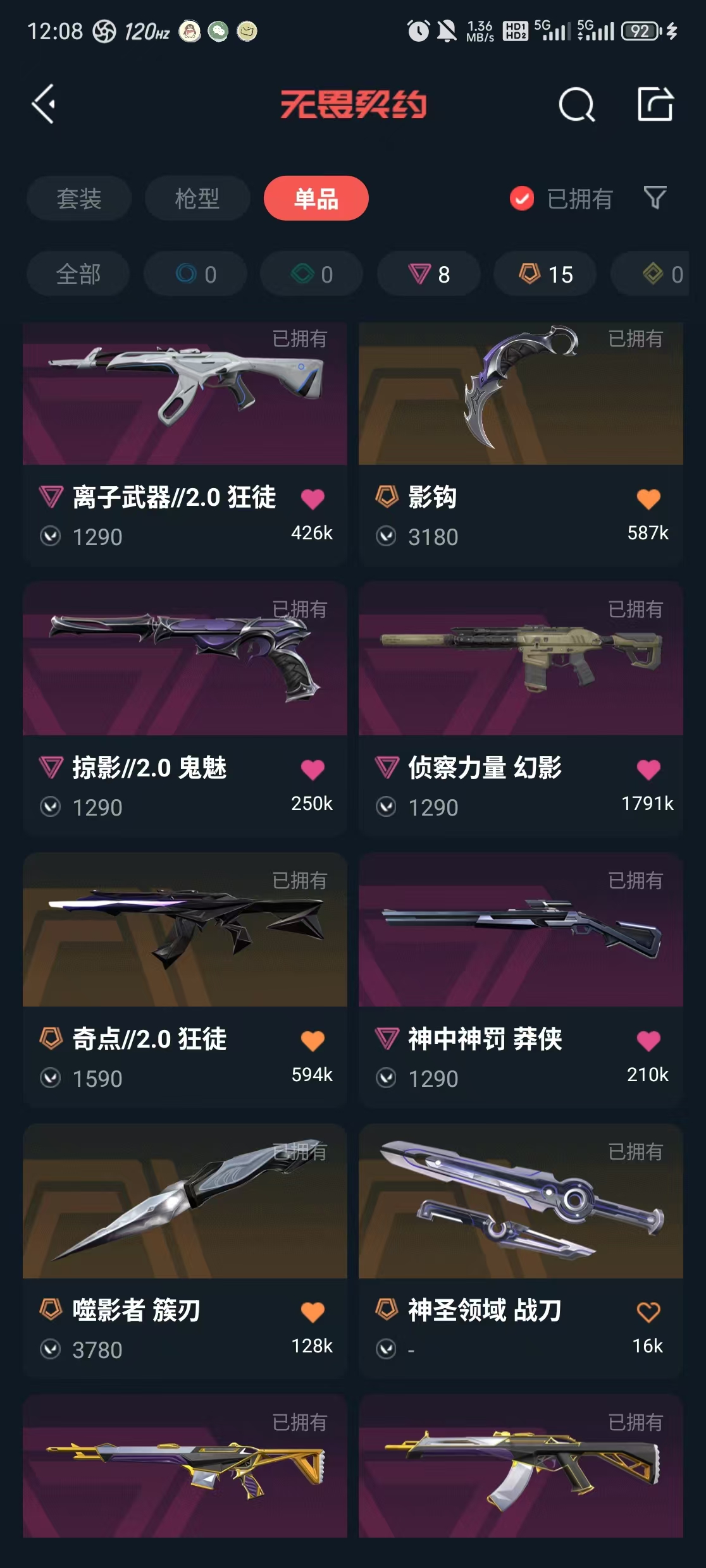Share this skin collection page
706x1568 pixels.
pos(655,104)
